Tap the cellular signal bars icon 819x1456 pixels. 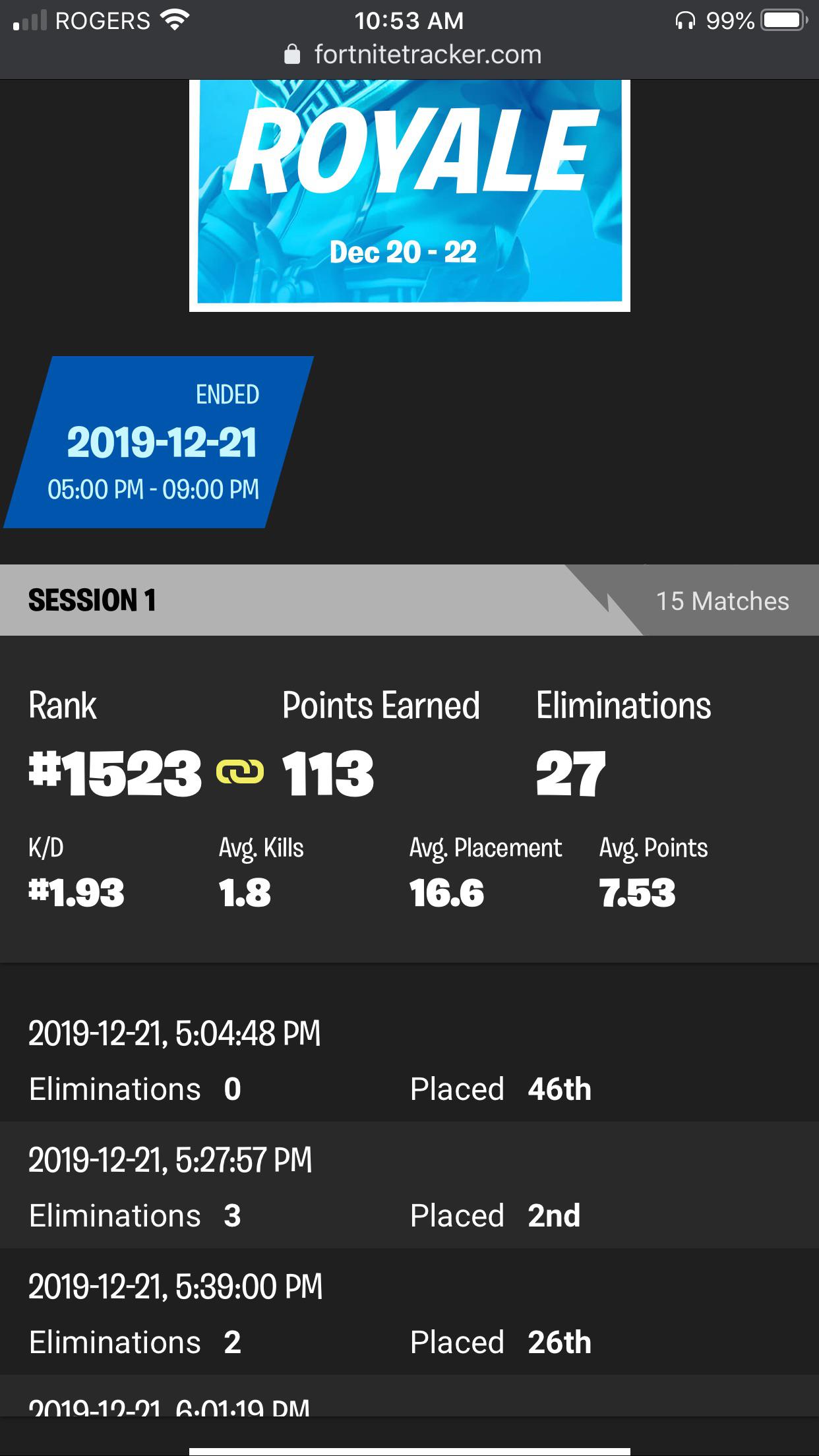(x=30, y=20)
